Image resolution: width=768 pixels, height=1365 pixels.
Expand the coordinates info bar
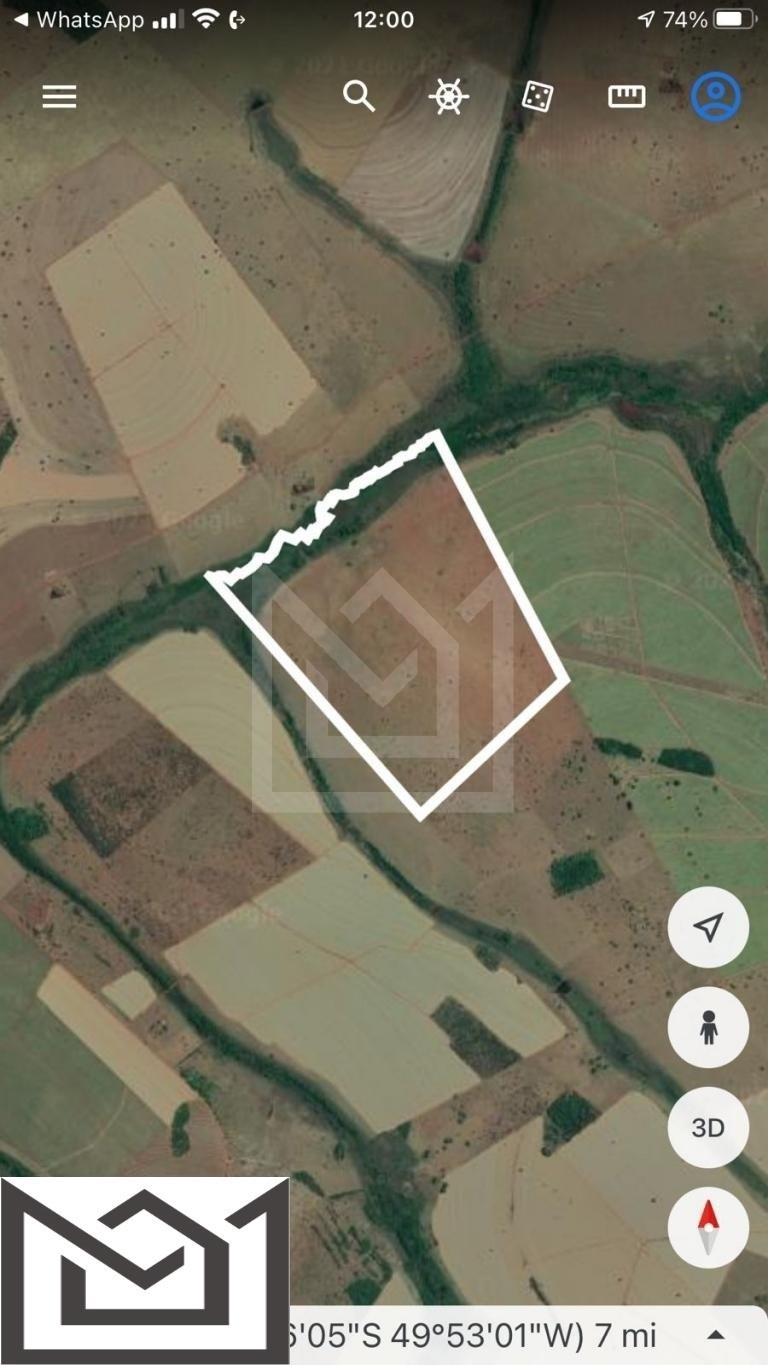[x=716, y=1335]
